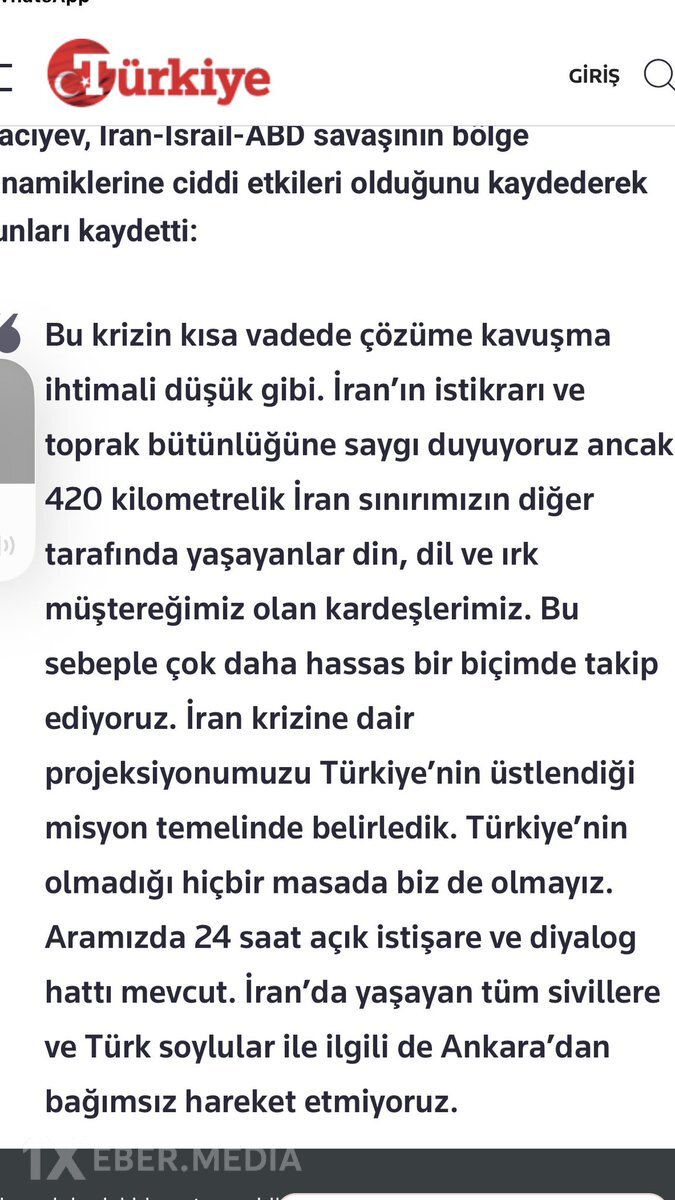Open the hamburger menu beside the logo
Image resolution: width=675 pixels, height=1200 pixels.
5,76
